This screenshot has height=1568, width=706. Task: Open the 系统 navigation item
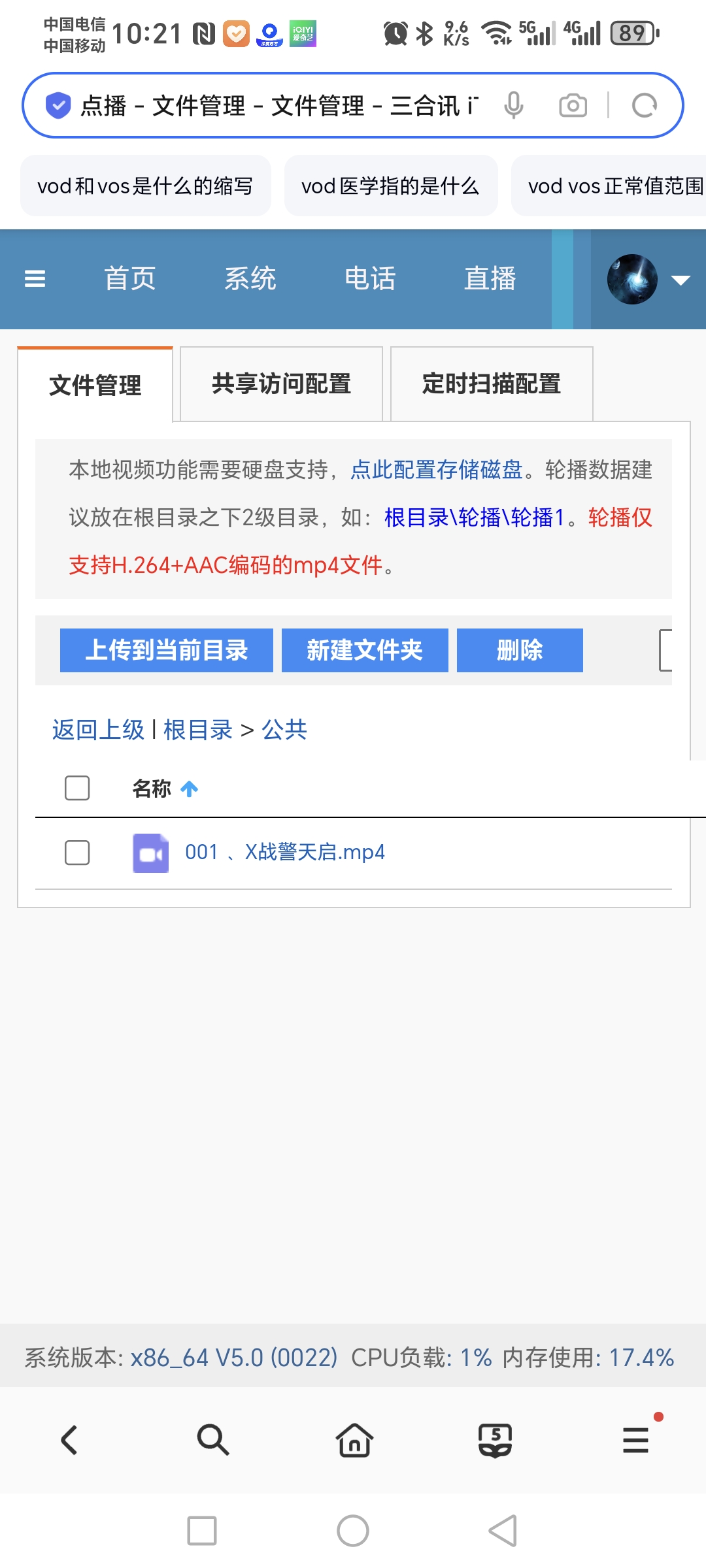click(x=250, y=279)
